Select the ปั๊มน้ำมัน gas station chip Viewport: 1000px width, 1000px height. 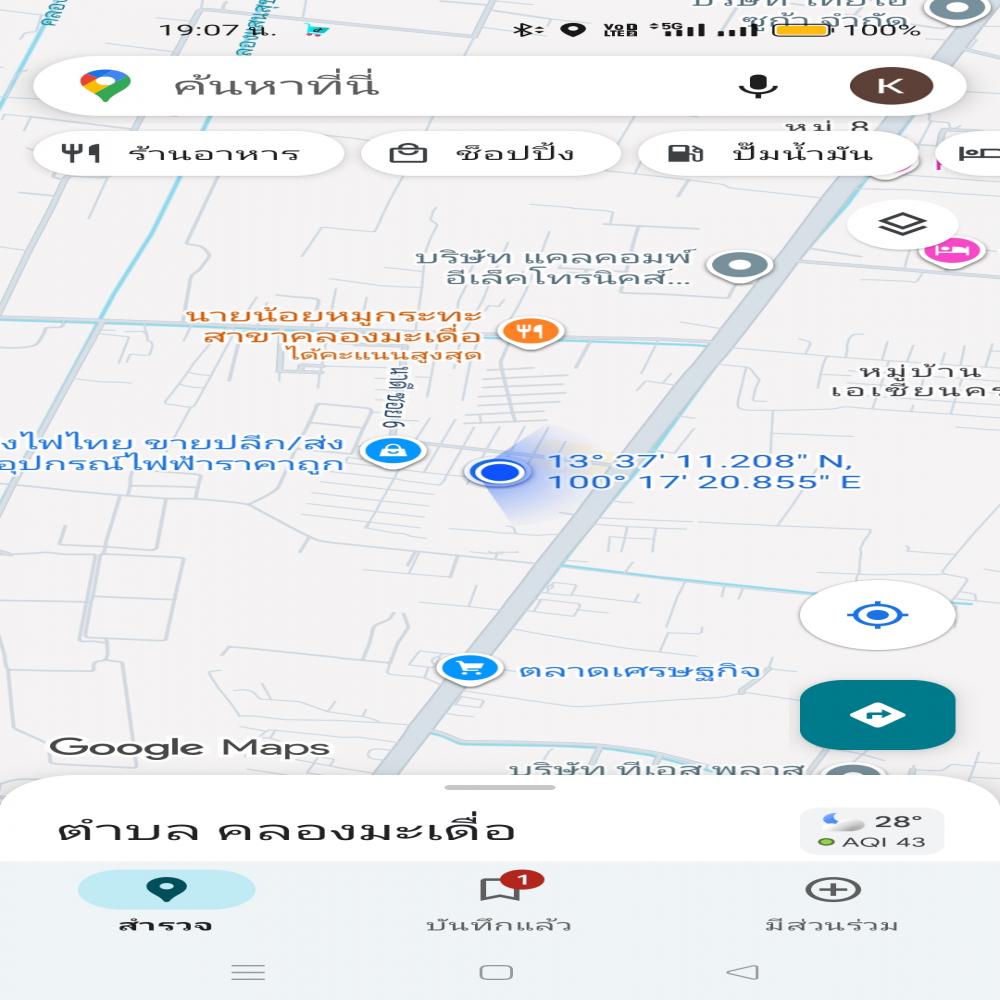coord(778,154)
